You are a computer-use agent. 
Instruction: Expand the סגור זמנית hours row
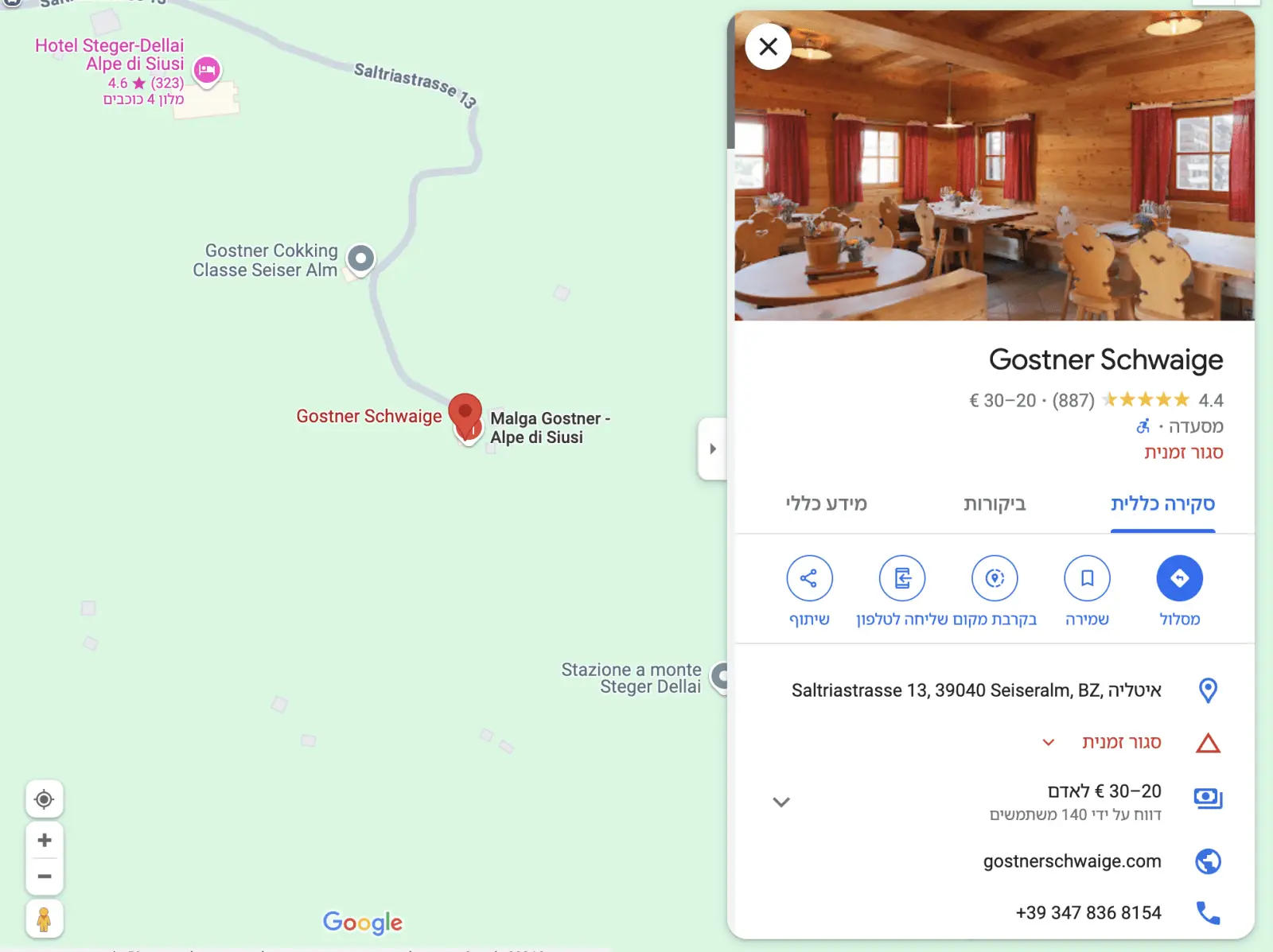tap(1049, 742)
